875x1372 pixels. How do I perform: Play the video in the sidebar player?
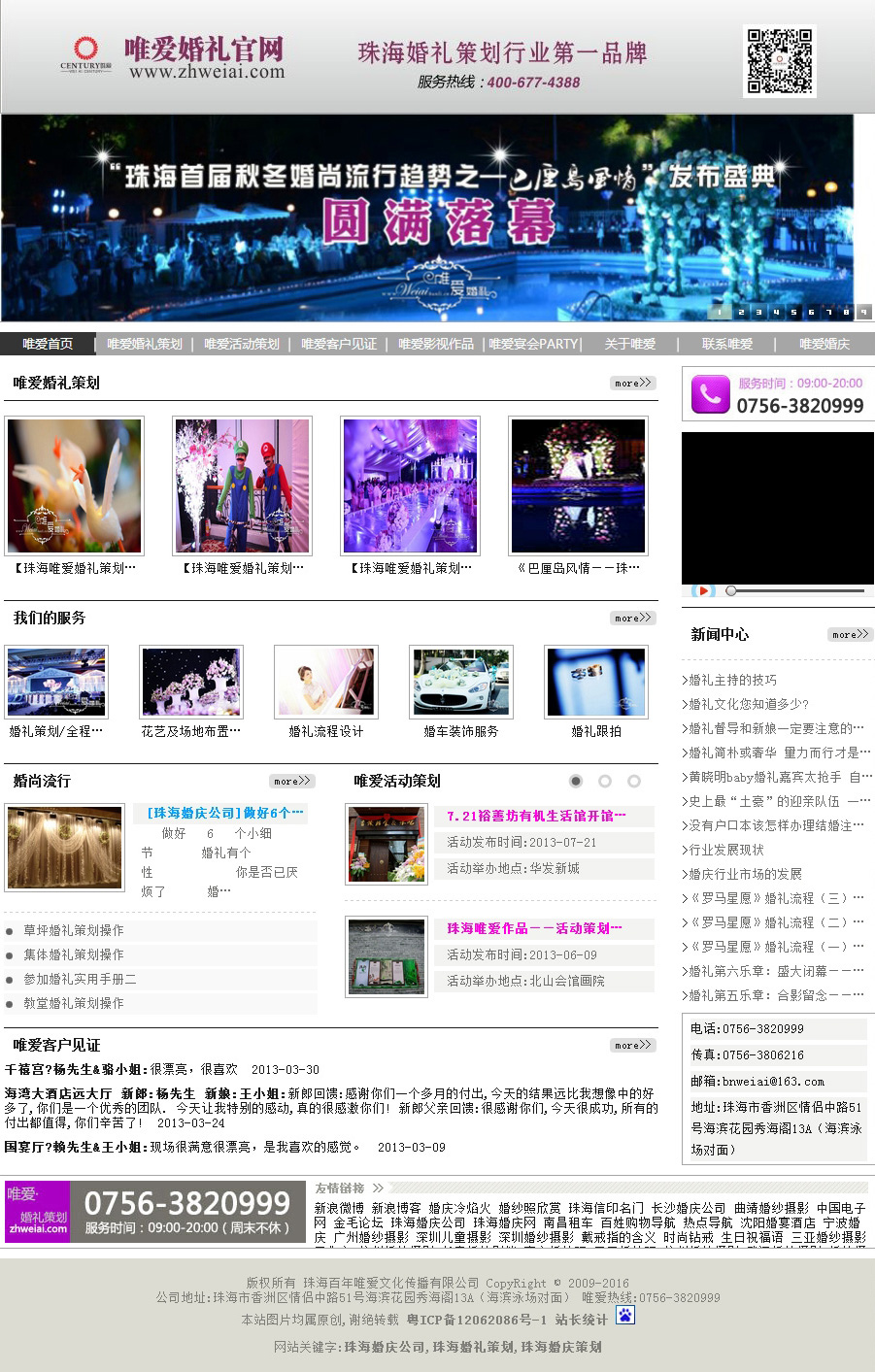pos(703,590)
